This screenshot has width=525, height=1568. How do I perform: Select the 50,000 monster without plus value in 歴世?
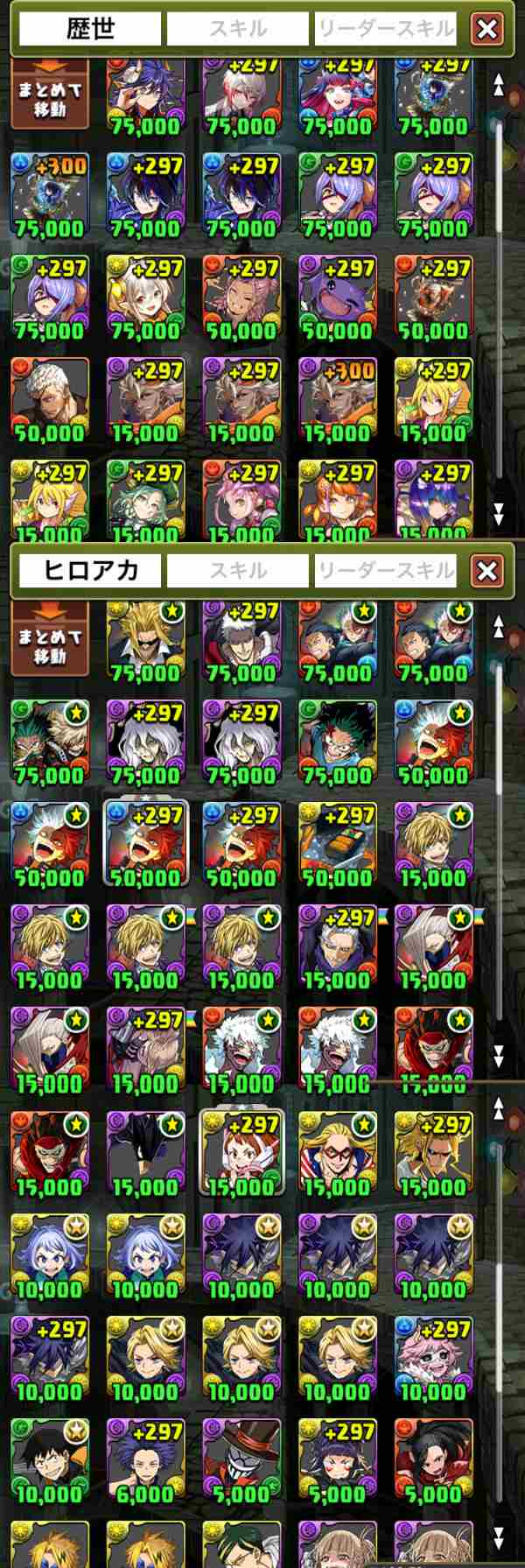pyautogui.click(x=50, y=400)
